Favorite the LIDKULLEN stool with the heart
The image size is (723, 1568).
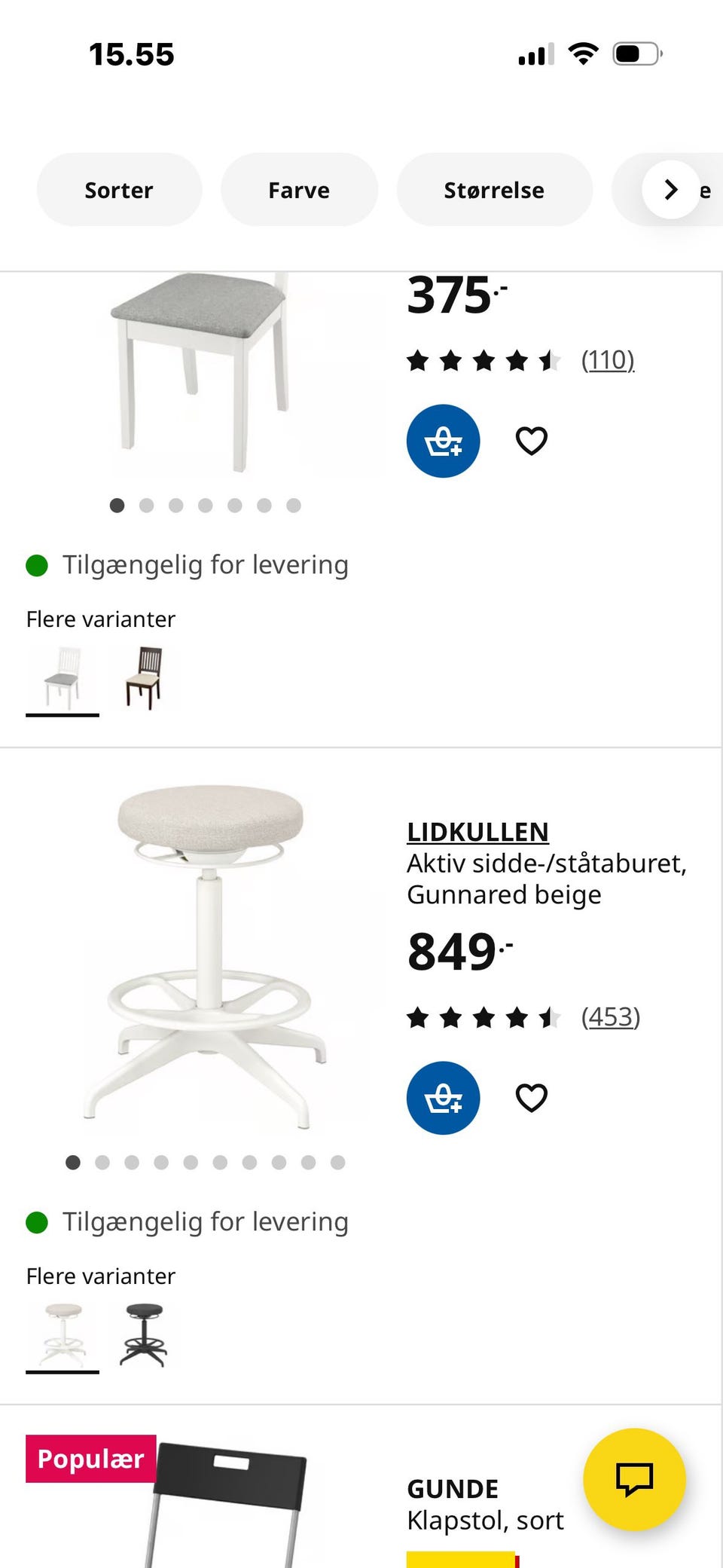click(x=532, y=1098)
